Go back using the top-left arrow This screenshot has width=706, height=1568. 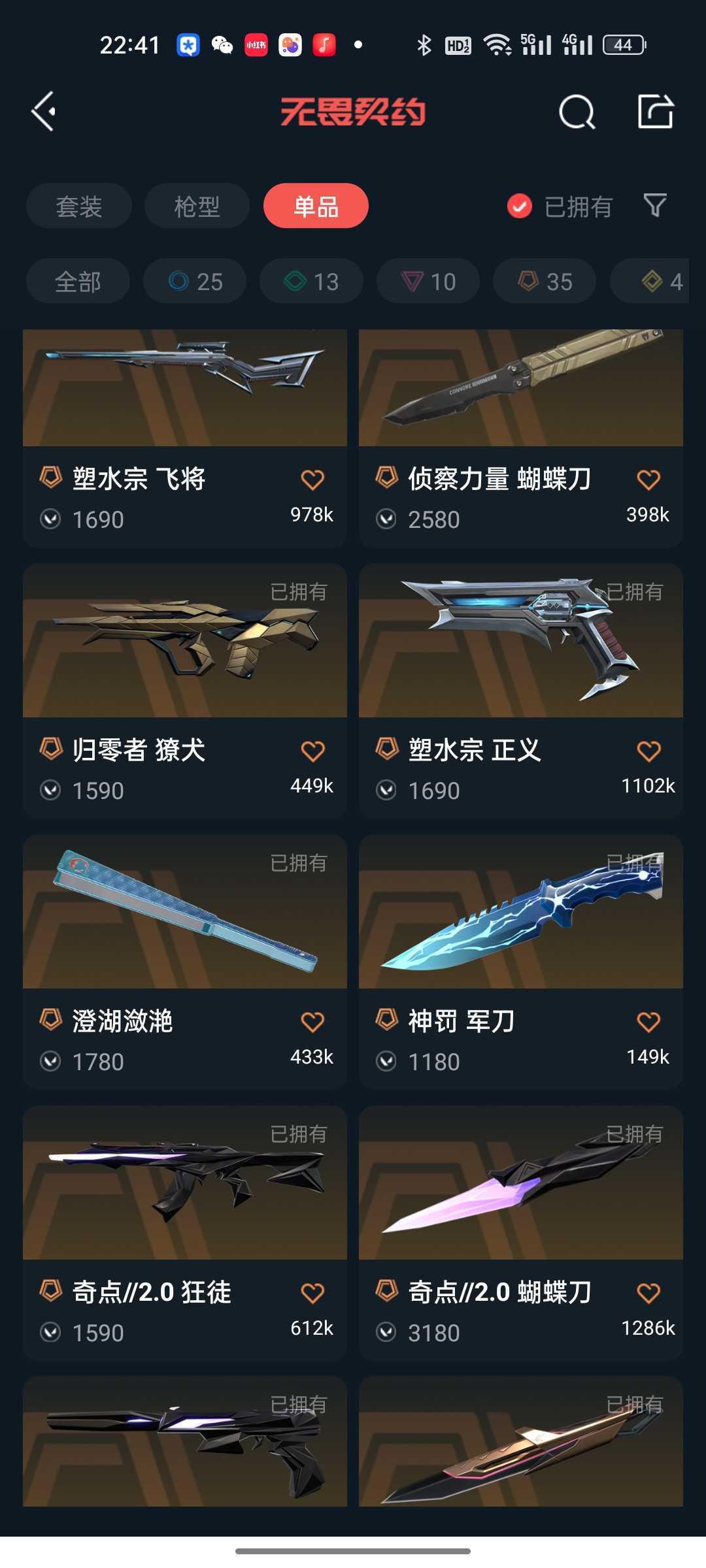[44, 112]
